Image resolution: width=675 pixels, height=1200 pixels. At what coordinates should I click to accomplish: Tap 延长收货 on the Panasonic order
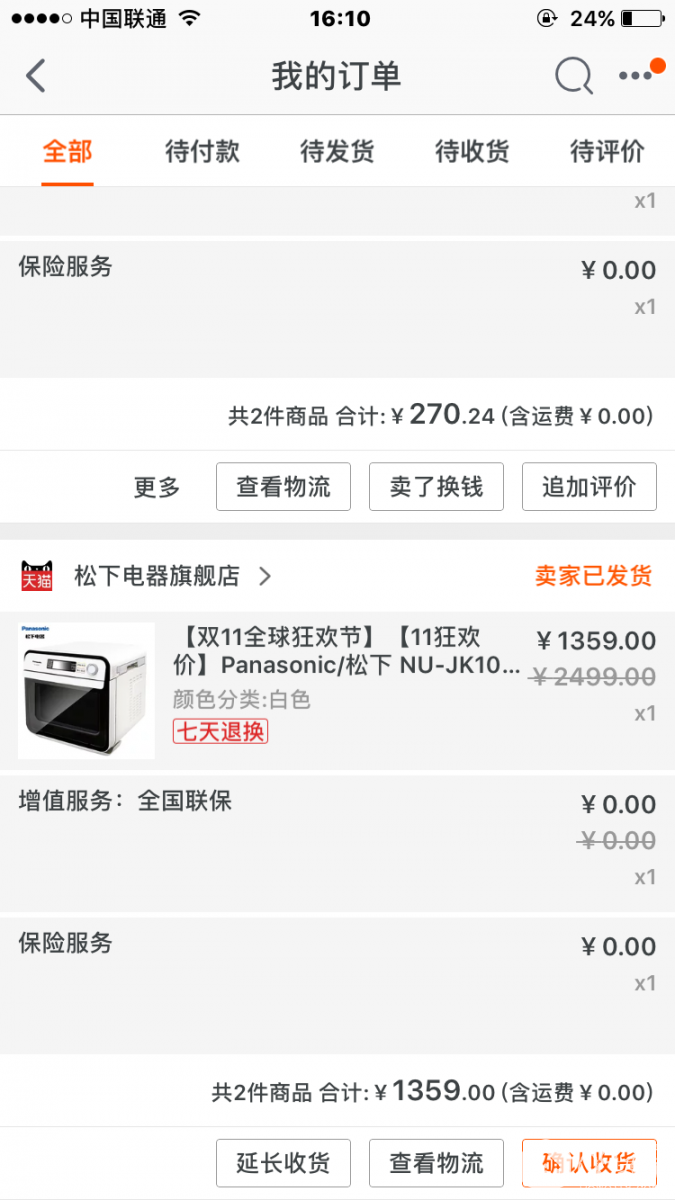283,1163
